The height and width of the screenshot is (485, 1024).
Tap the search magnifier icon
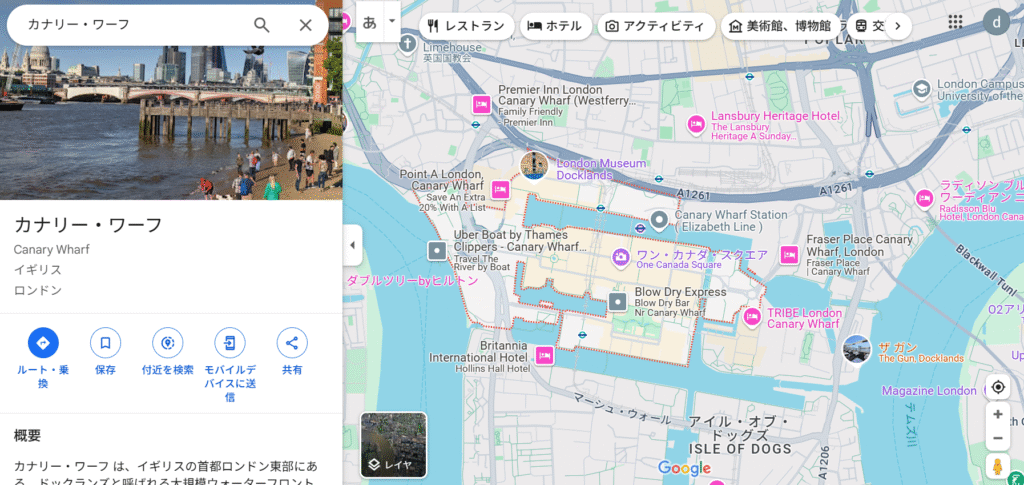pos(261,25)
